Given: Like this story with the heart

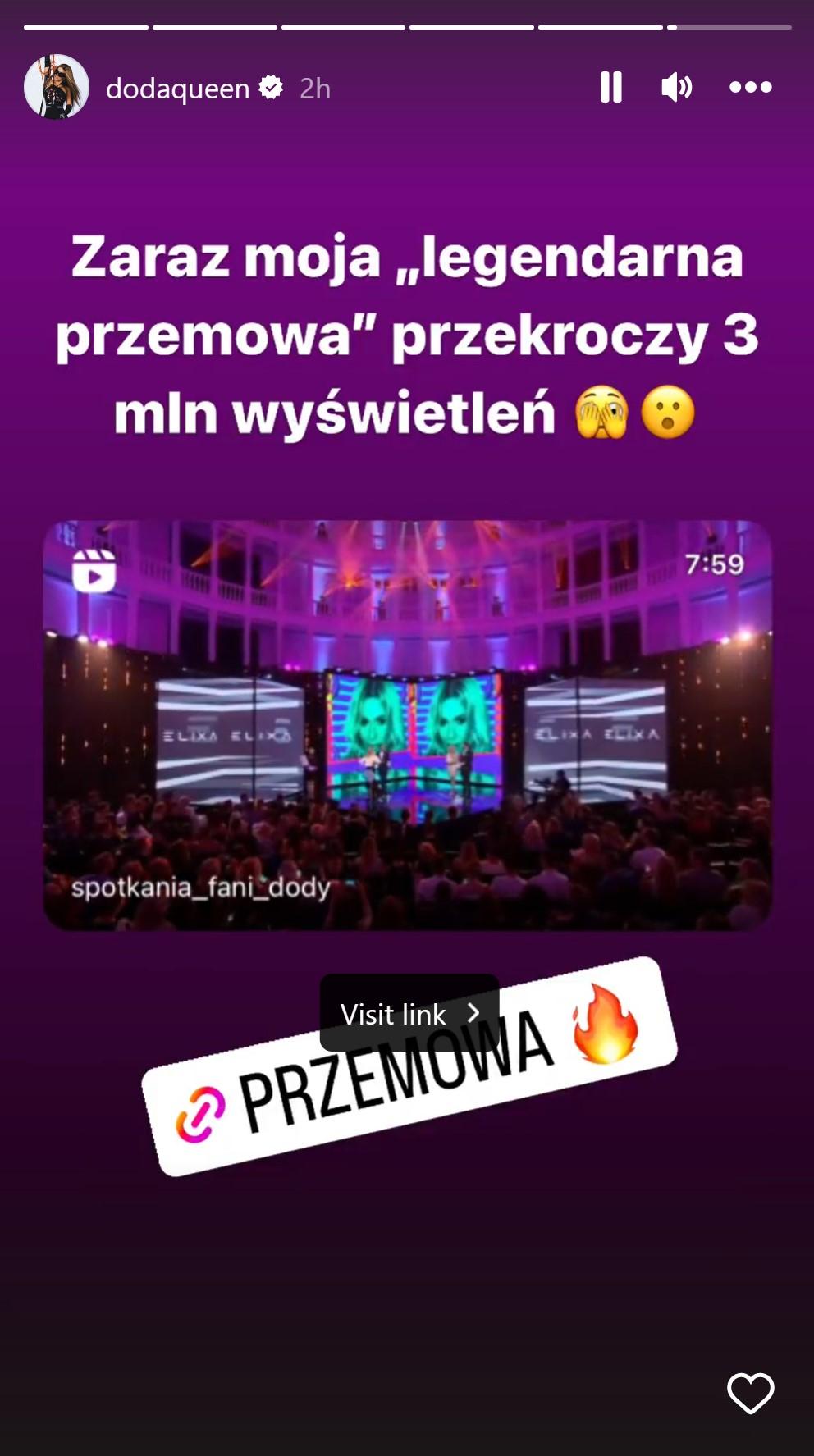Looking at the screenshot, I should pyautogui.click(x=750, y=1393).
